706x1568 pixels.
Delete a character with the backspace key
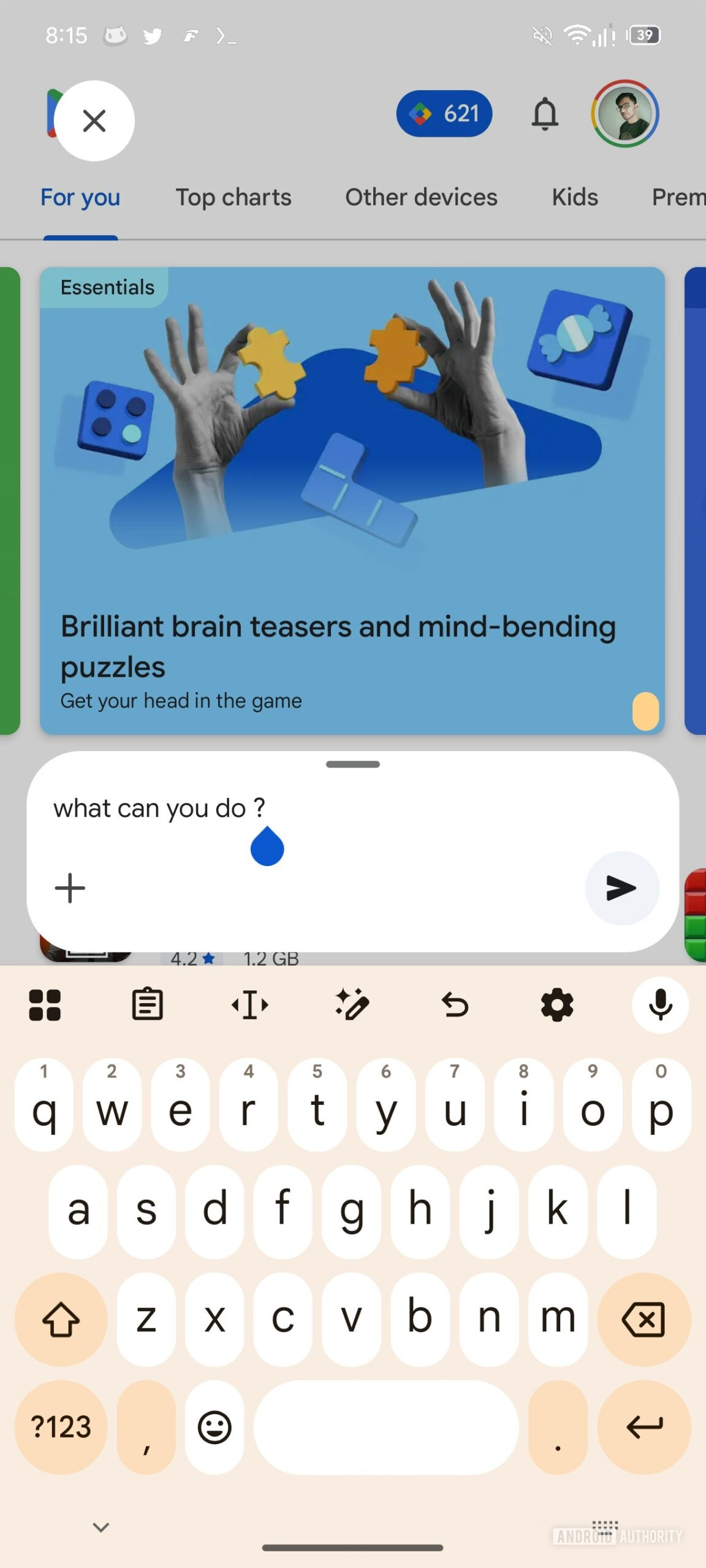643,1319
